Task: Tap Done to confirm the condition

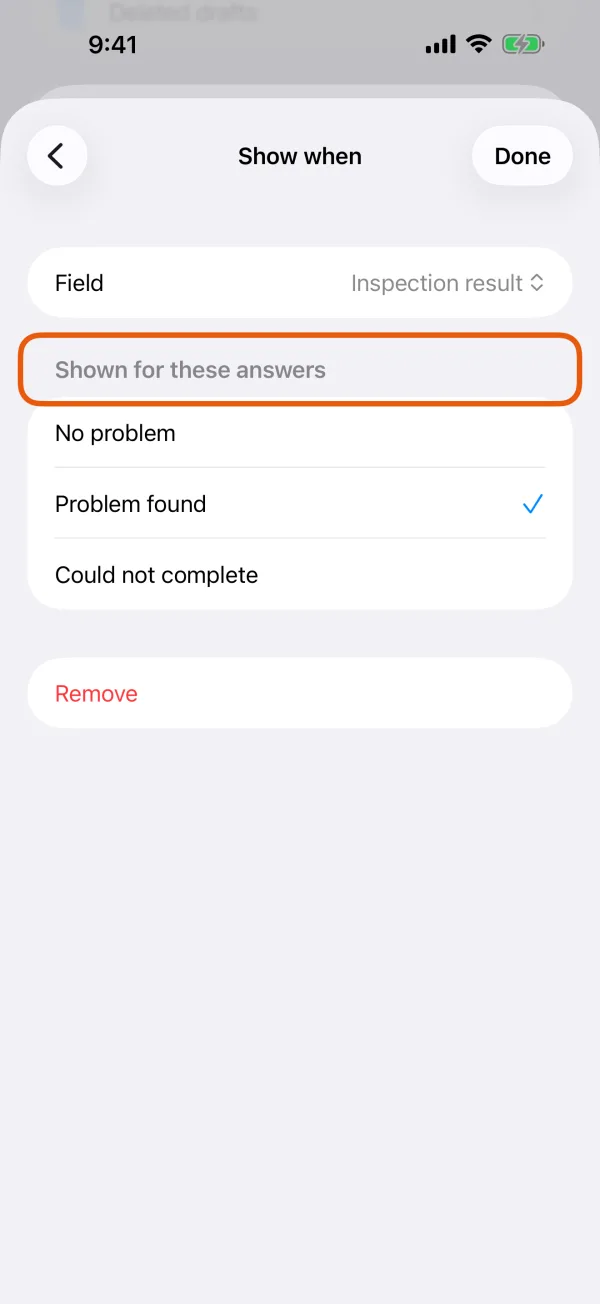Action: click(x=522, y=156)
